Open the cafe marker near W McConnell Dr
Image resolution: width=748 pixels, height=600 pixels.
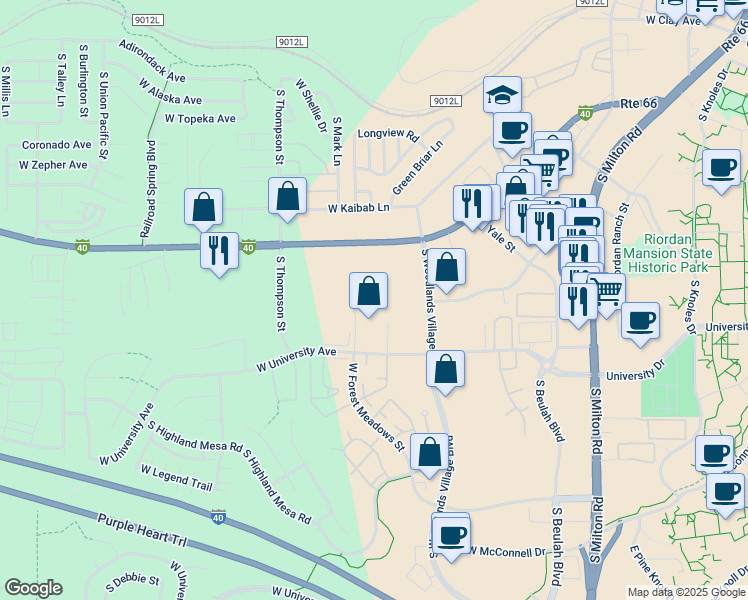451,533
